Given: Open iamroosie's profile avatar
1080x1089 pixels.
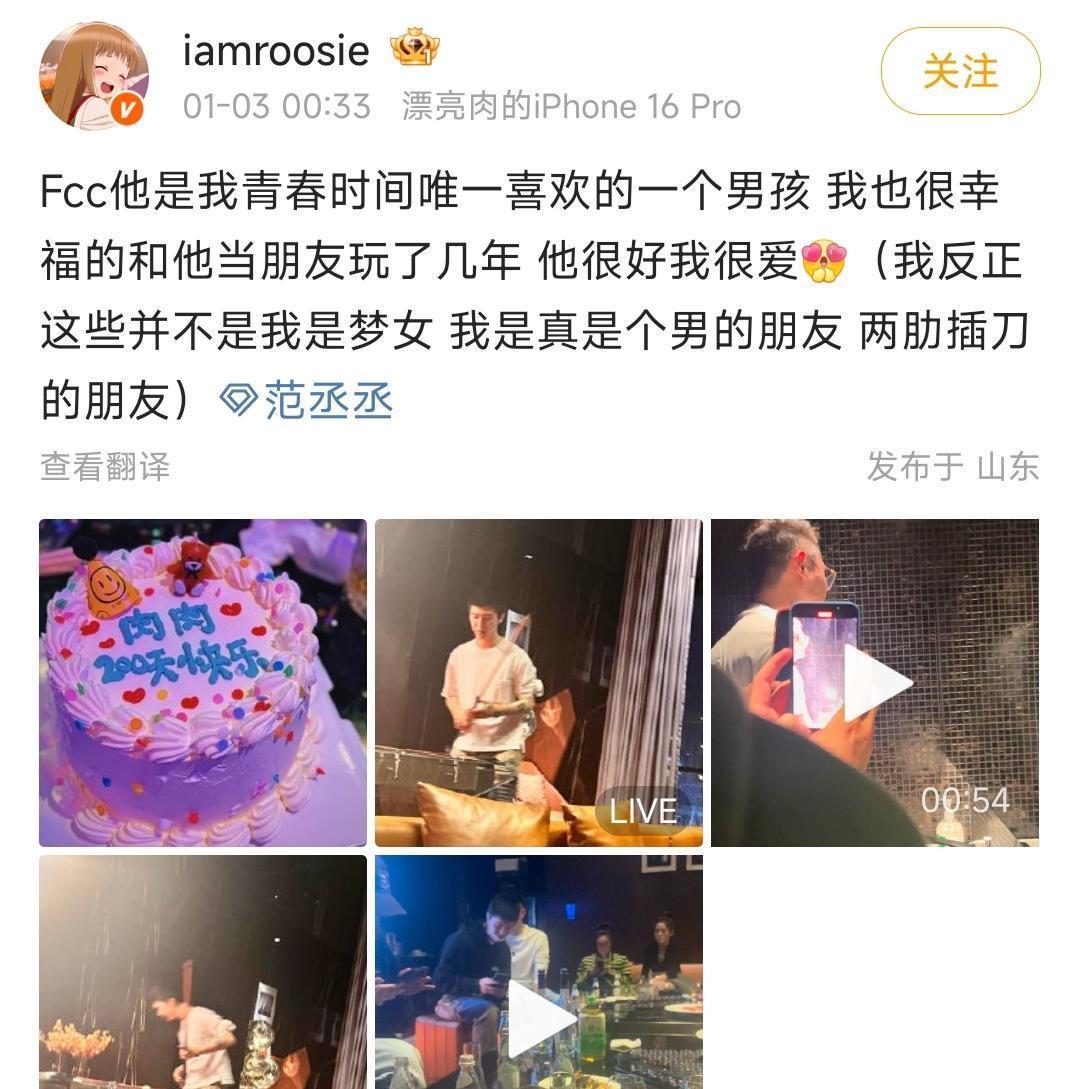Looking at the screenshot, I should point(94,76).
